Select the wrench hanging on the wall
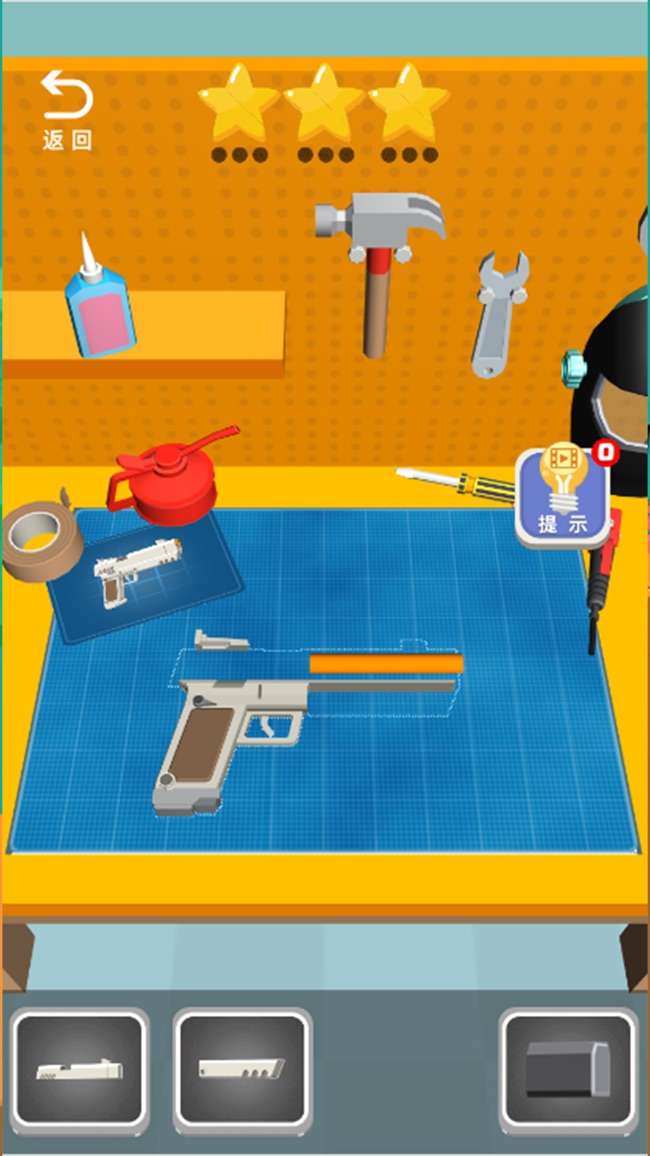 (x=499, y=315)
